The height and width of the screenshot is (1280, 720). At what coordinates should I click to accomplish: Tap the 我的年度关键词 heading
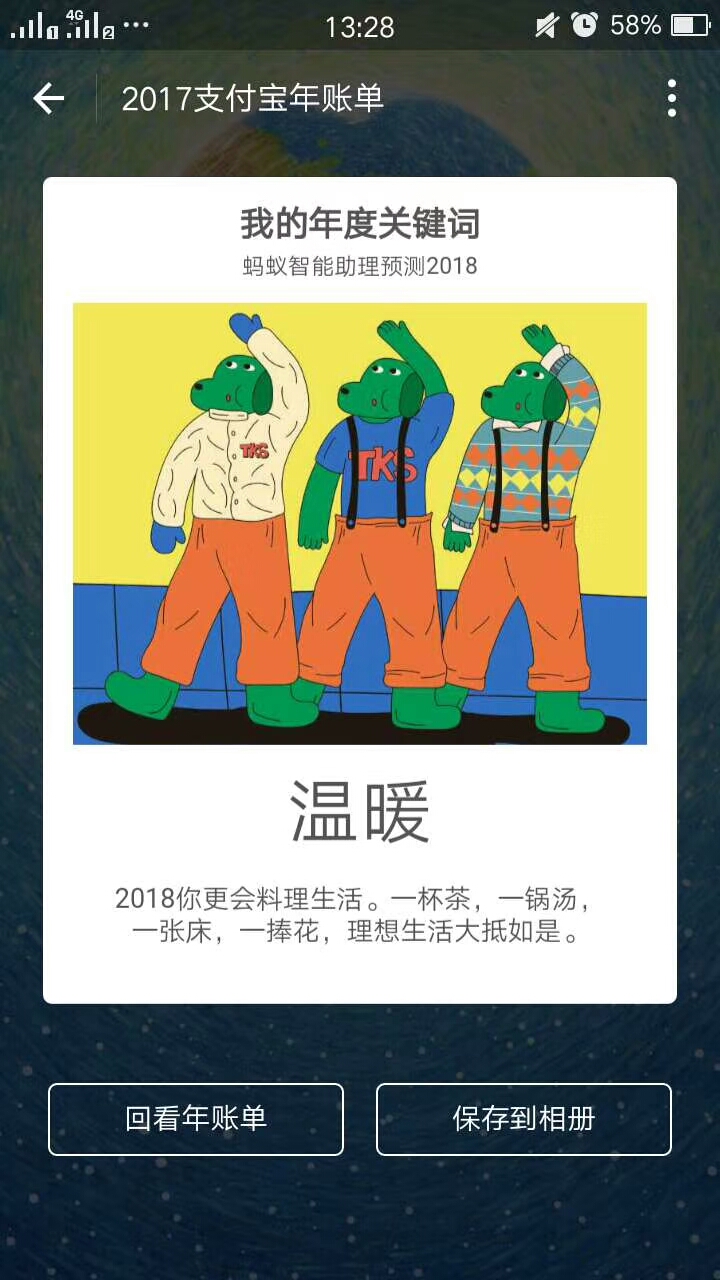click(360, 226)
